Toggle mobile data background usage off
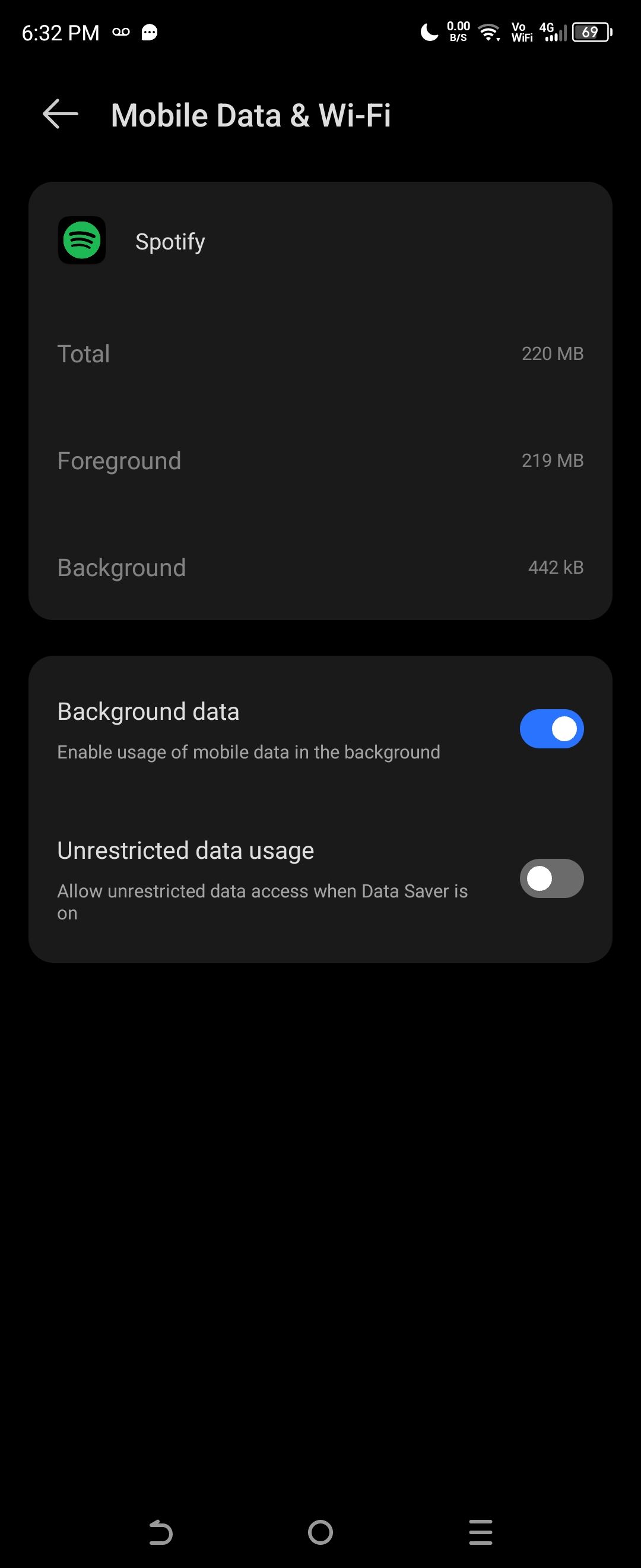The image size is (641, 1568). coord(551,729)
